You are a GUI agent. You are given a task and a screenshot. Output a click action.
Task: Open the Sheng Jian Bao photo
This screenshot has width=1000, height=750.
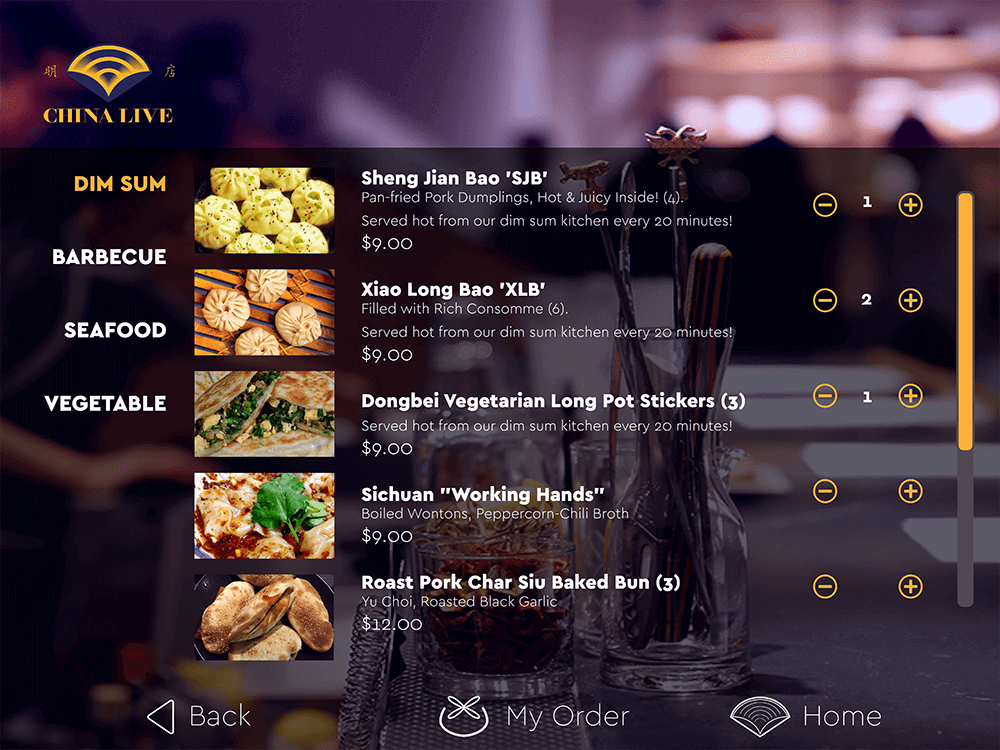264,210
